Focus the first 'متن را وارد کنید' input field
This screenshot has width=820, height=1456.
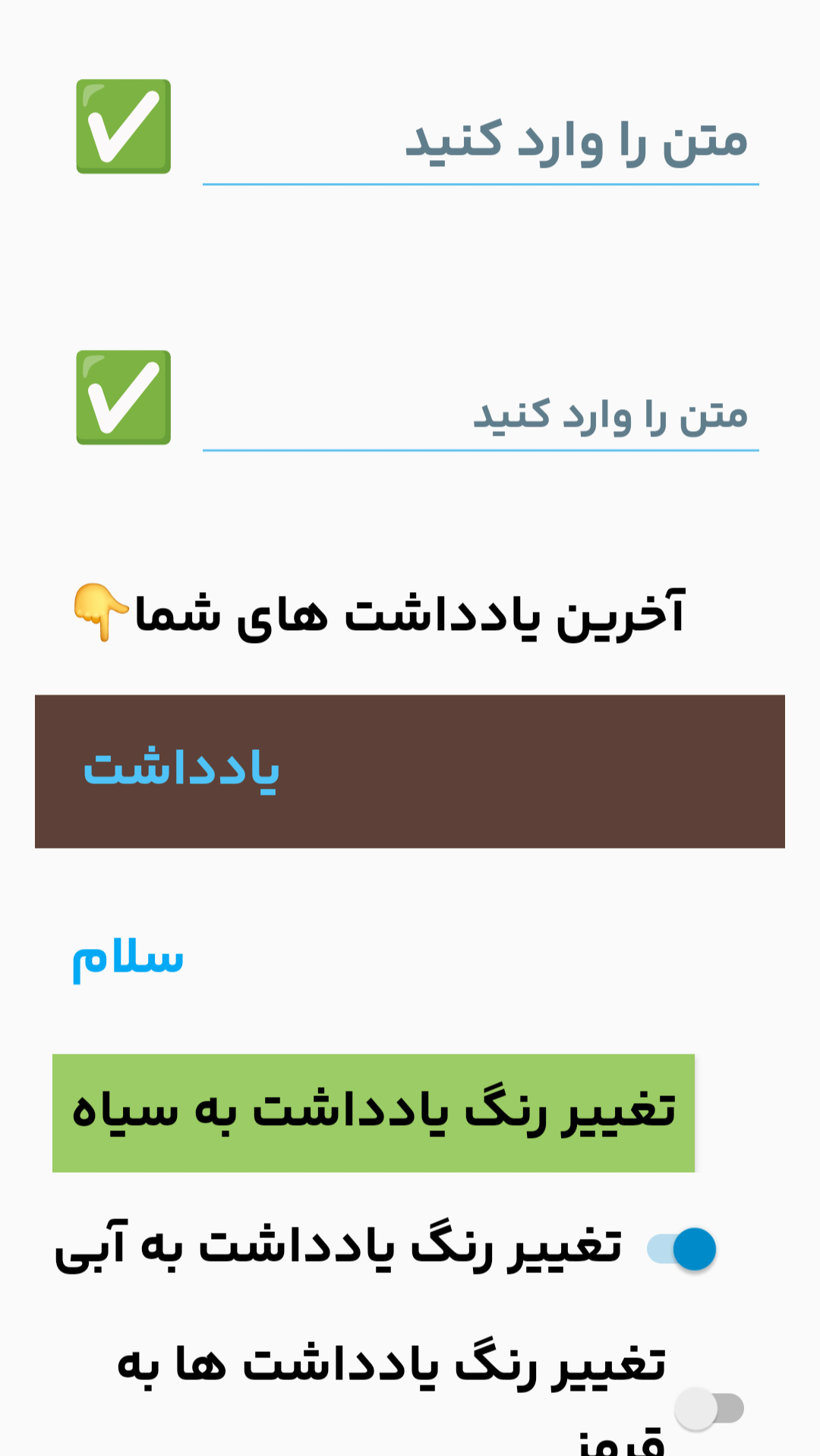(x=480, y=142)
